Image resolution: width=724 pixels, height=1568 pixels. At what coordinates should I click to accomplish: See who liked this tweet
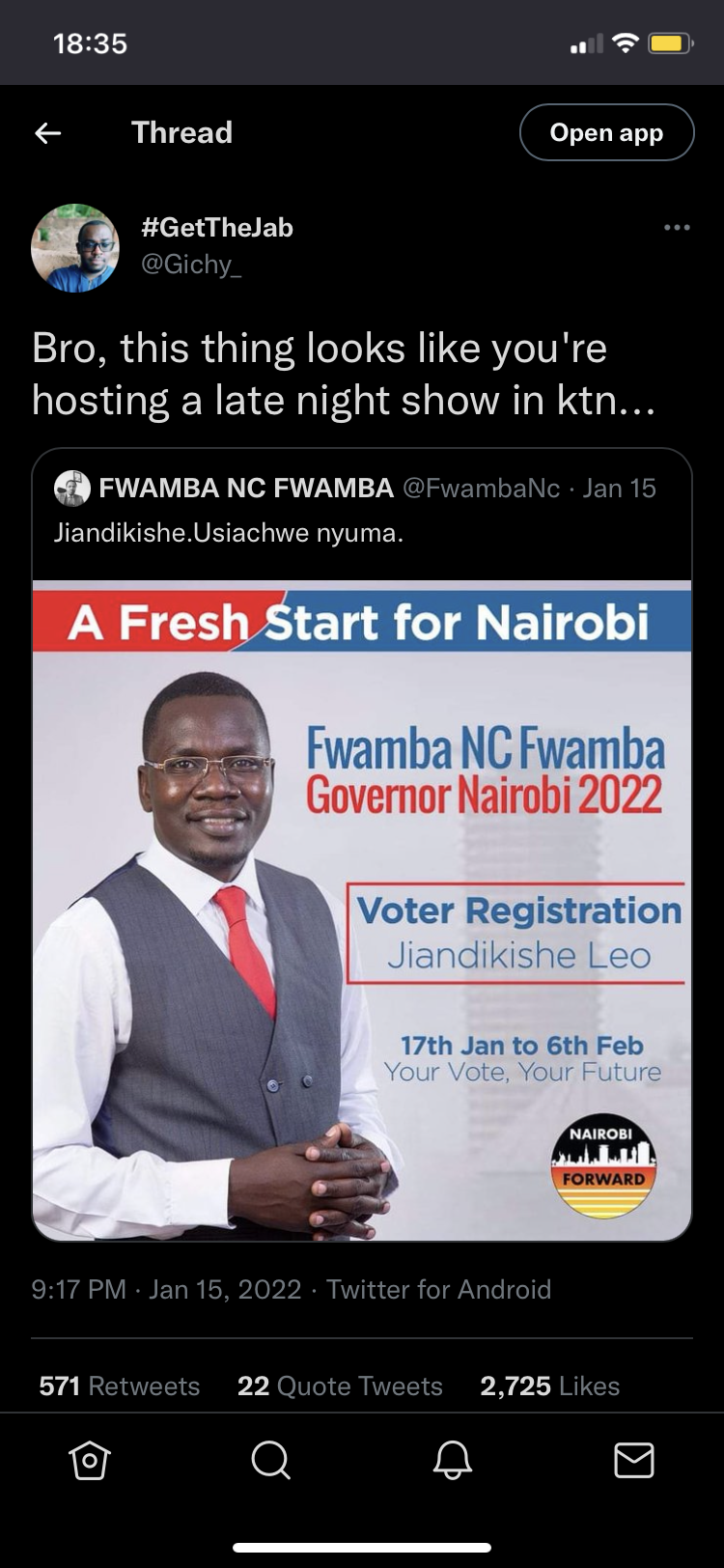549,1386
